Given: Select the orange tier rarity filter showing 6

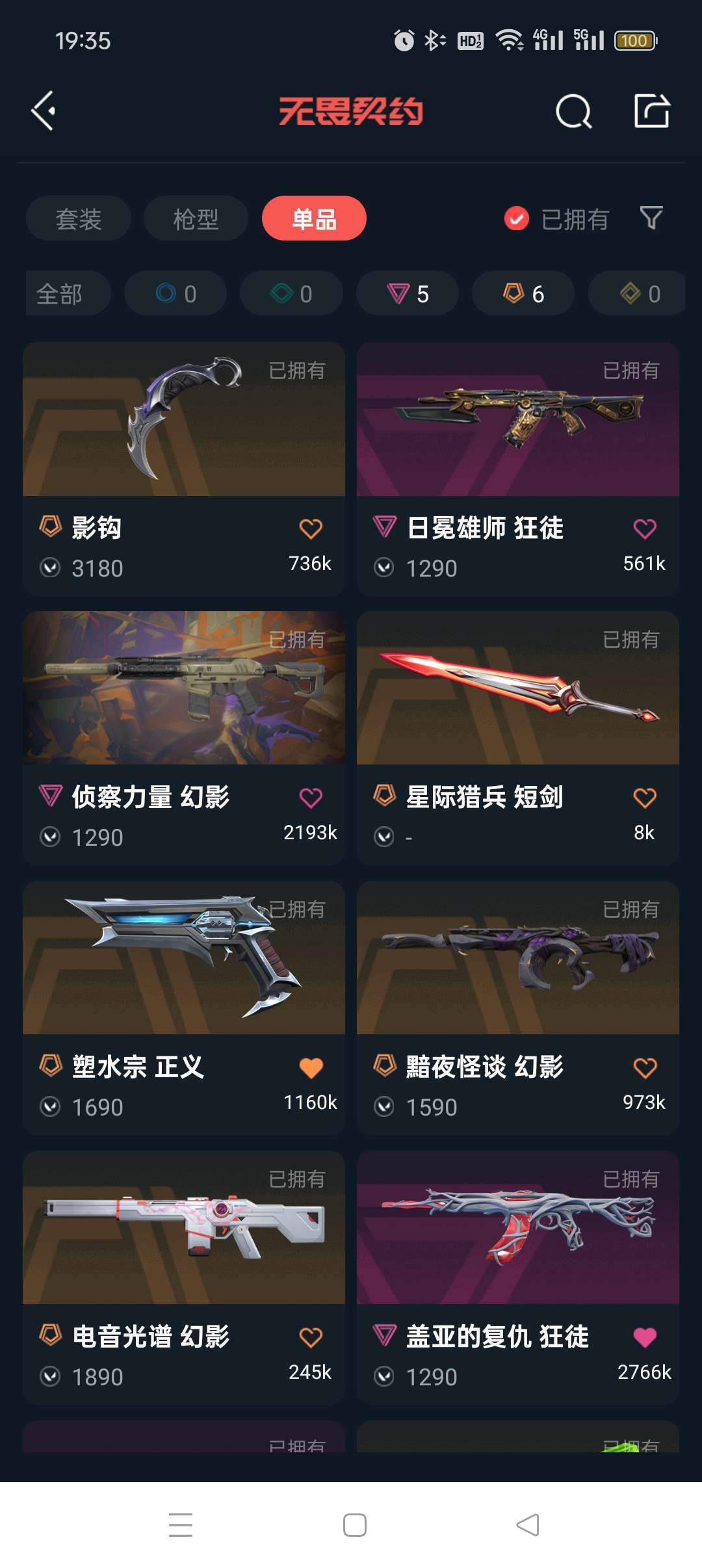Looking at the screenshot, I should click(522, 293).
